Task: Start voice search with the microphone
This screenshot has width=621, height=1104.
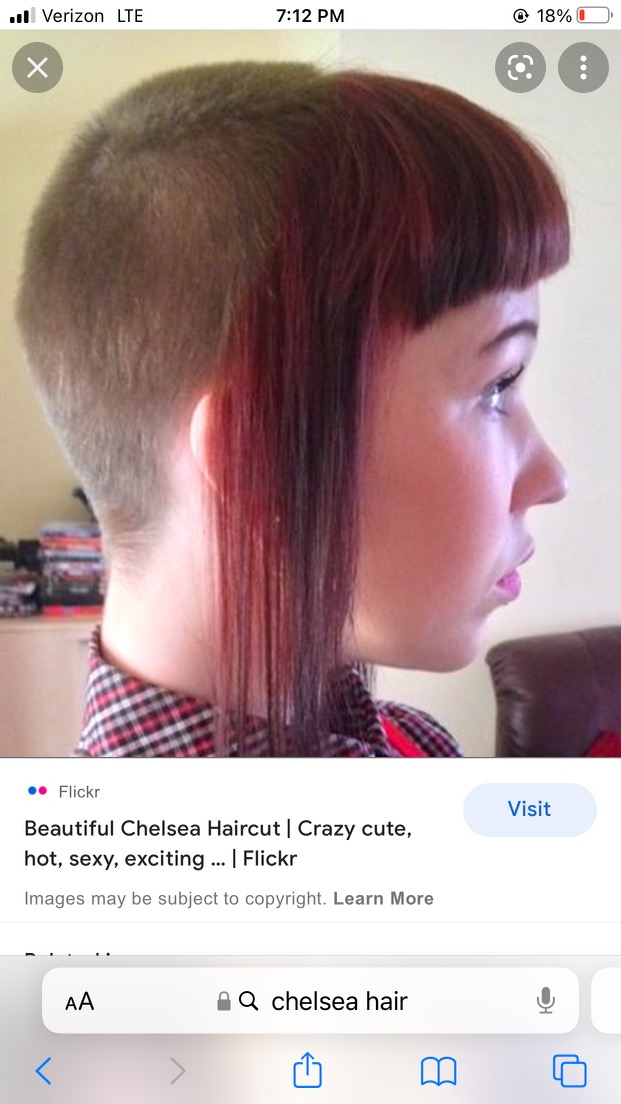Action: pos(546,1000)
